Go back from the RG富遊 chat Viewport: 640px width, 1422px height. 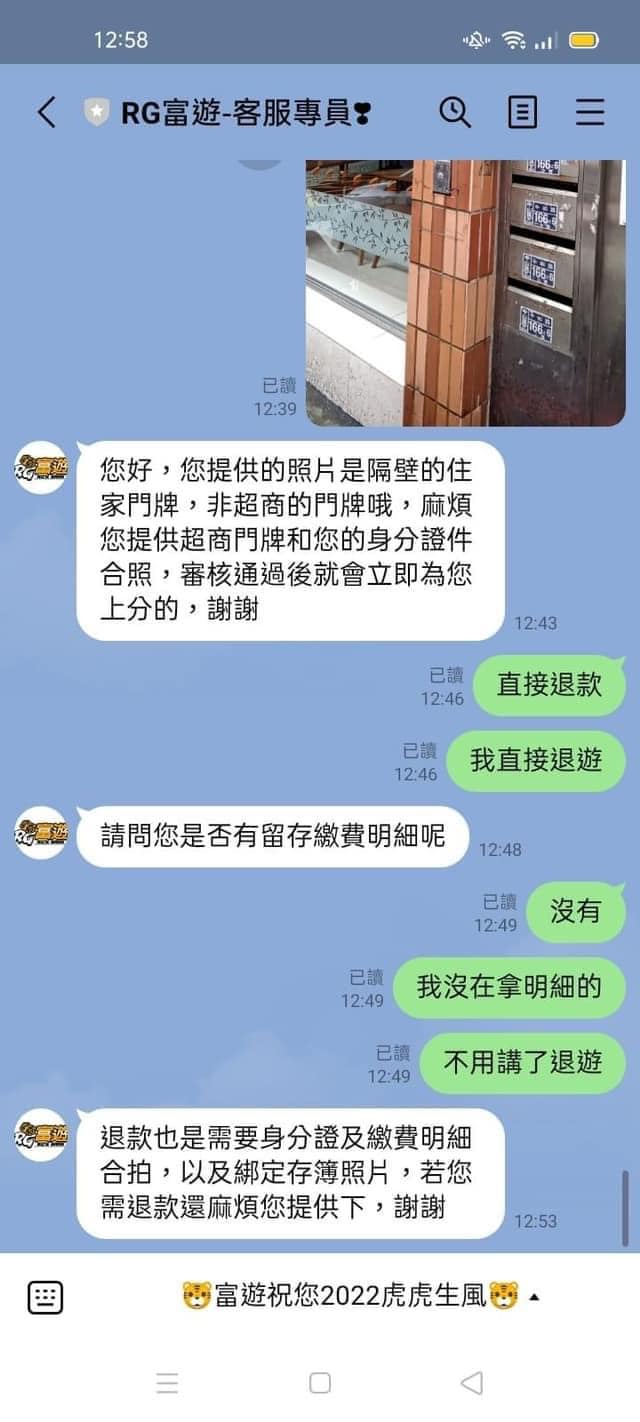(x=46, y=112)
